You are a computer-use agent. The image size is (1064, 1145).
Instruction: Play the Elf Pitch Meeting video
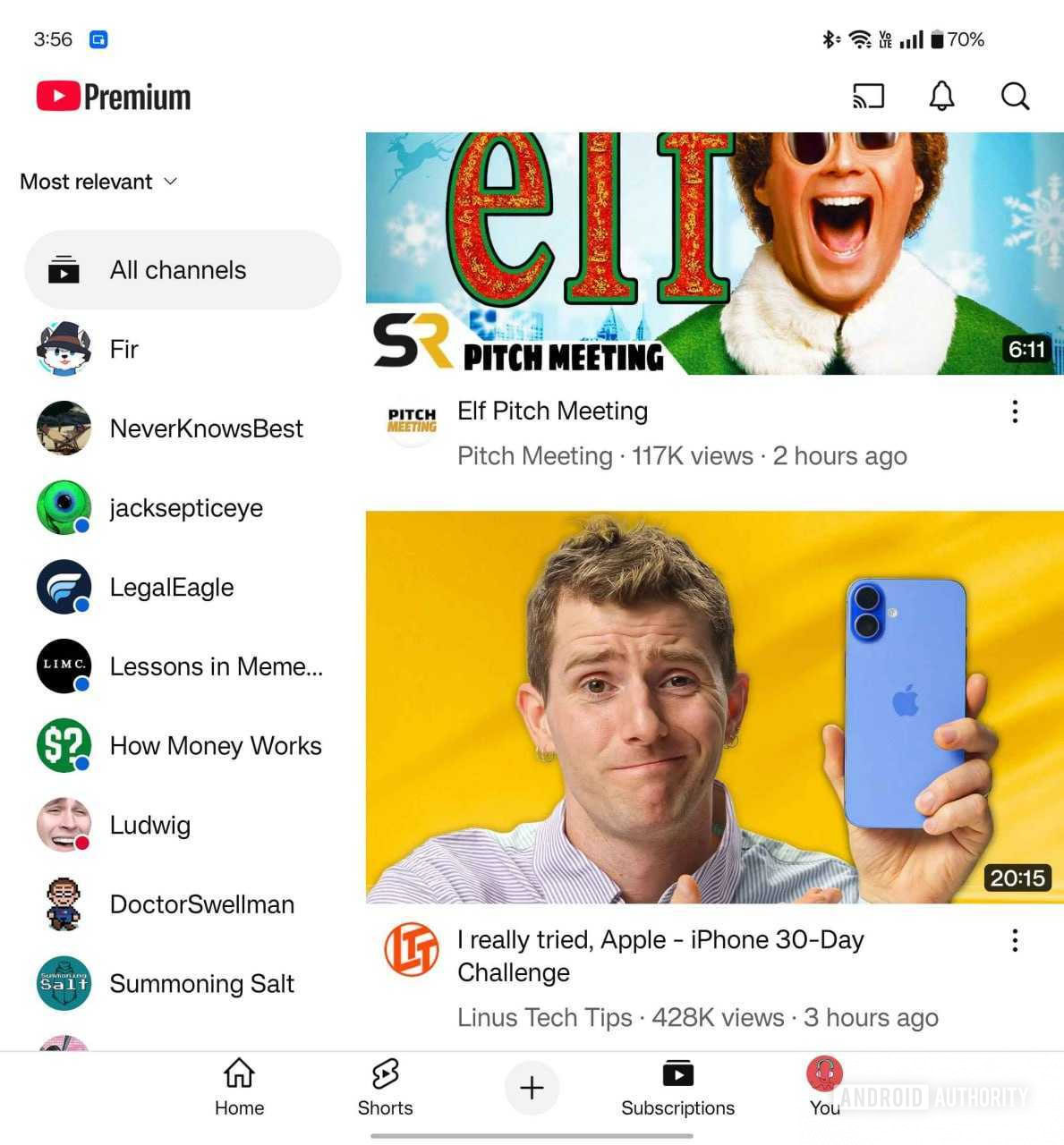coord(714,254)
